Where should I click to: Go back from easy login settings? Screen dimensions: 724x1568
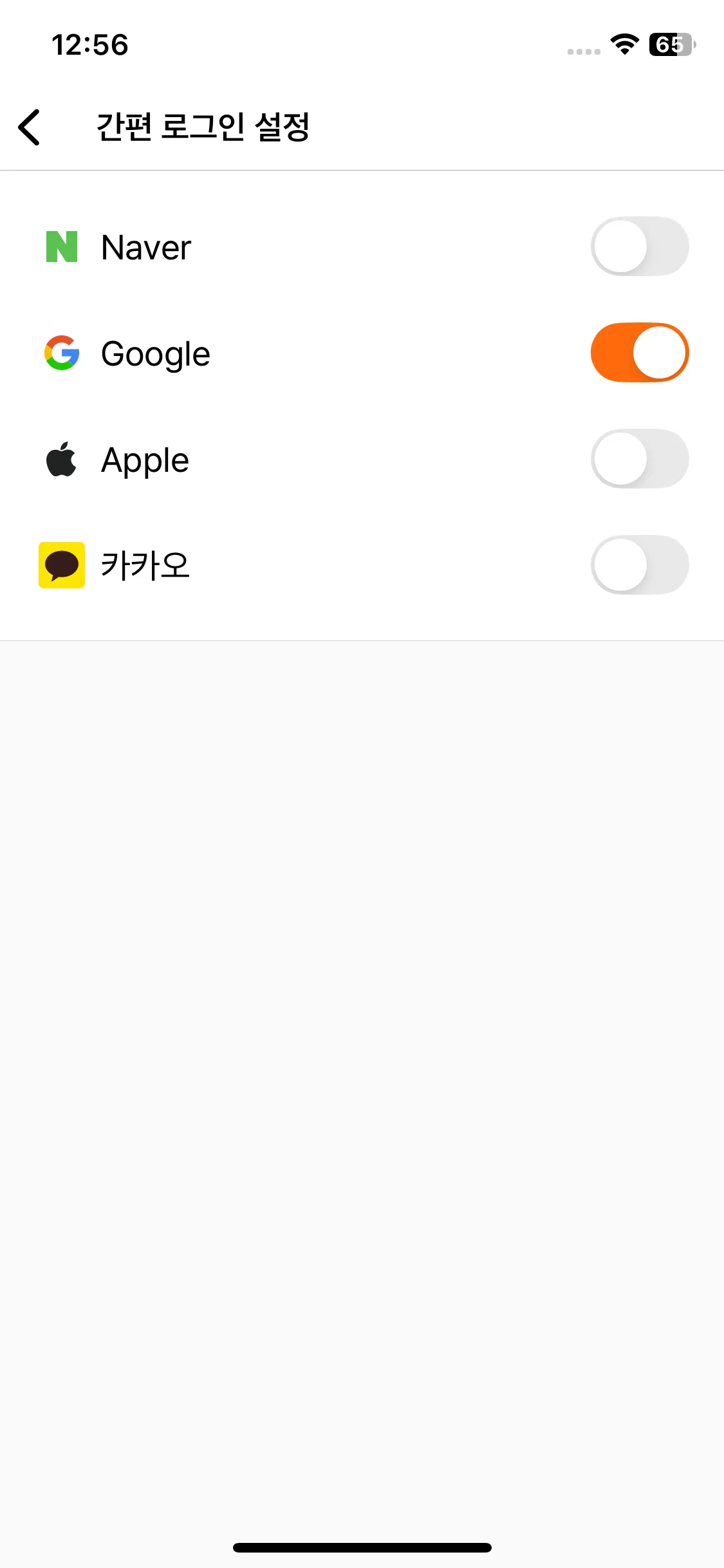(x=30, y=127)
